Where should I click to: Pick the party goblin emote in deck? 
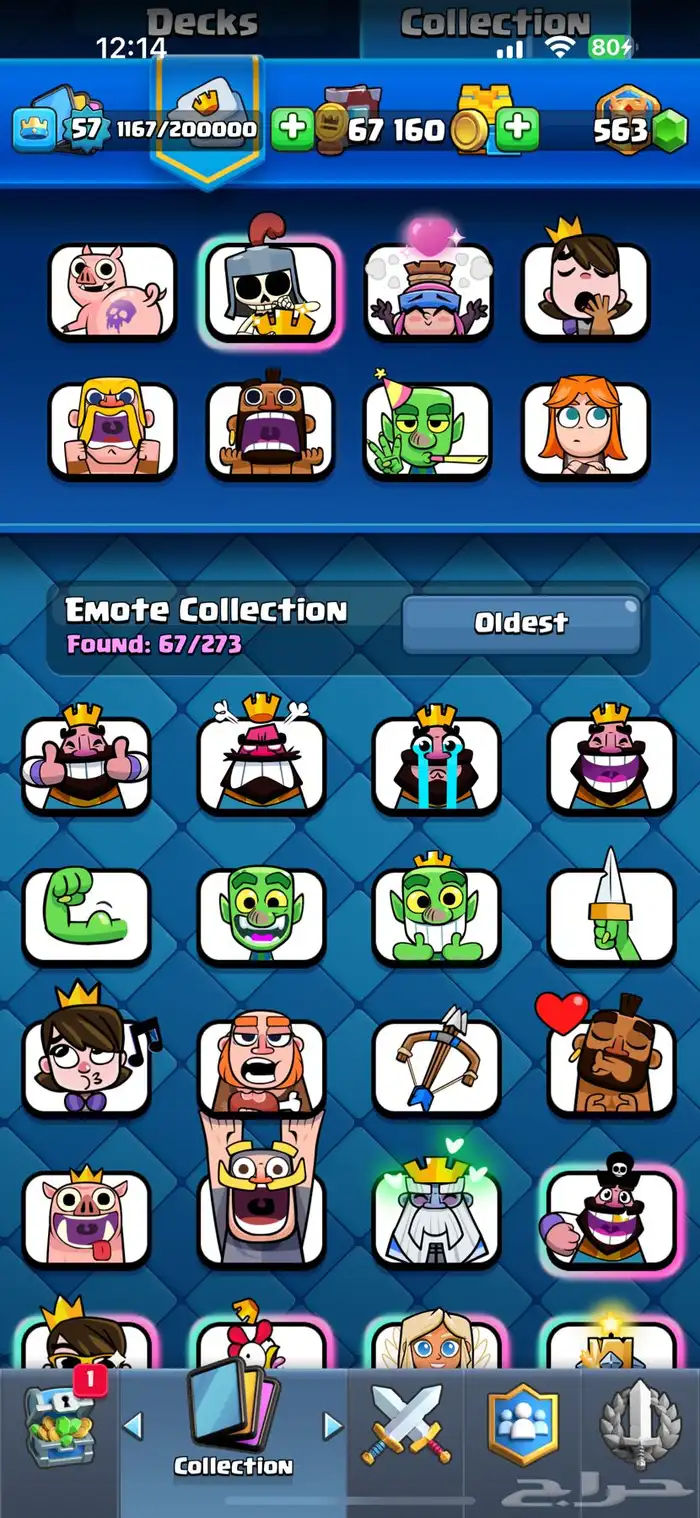(x=428, y=429)
